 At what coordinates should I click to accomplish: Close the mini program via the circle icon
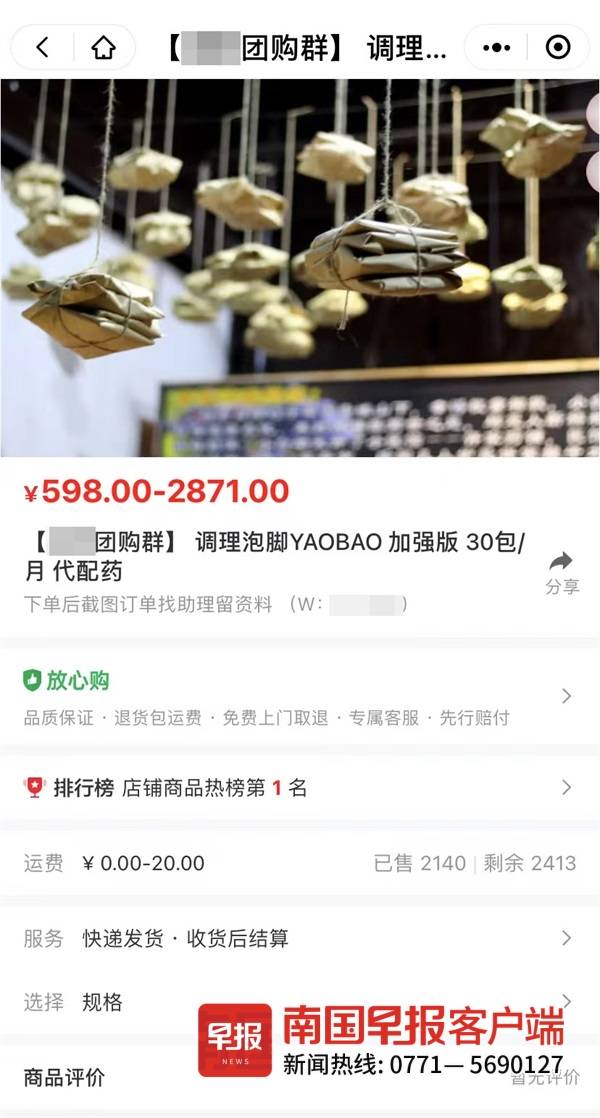click(x=558, y=47)
